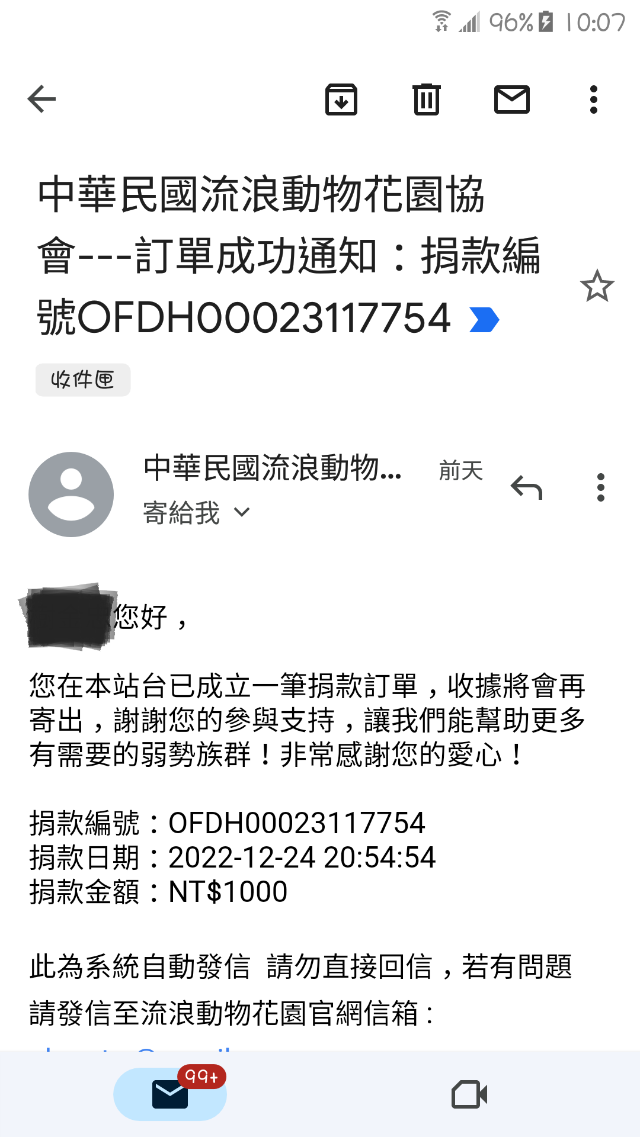Star this donation confirmation email

click(x=597, y=287)
